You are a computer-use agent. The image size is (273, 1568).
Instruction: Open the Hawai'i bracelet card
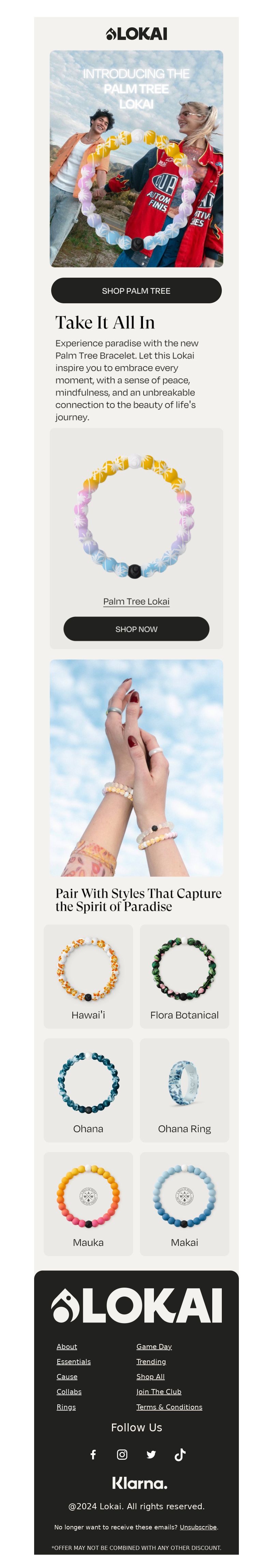coord(88,976)
